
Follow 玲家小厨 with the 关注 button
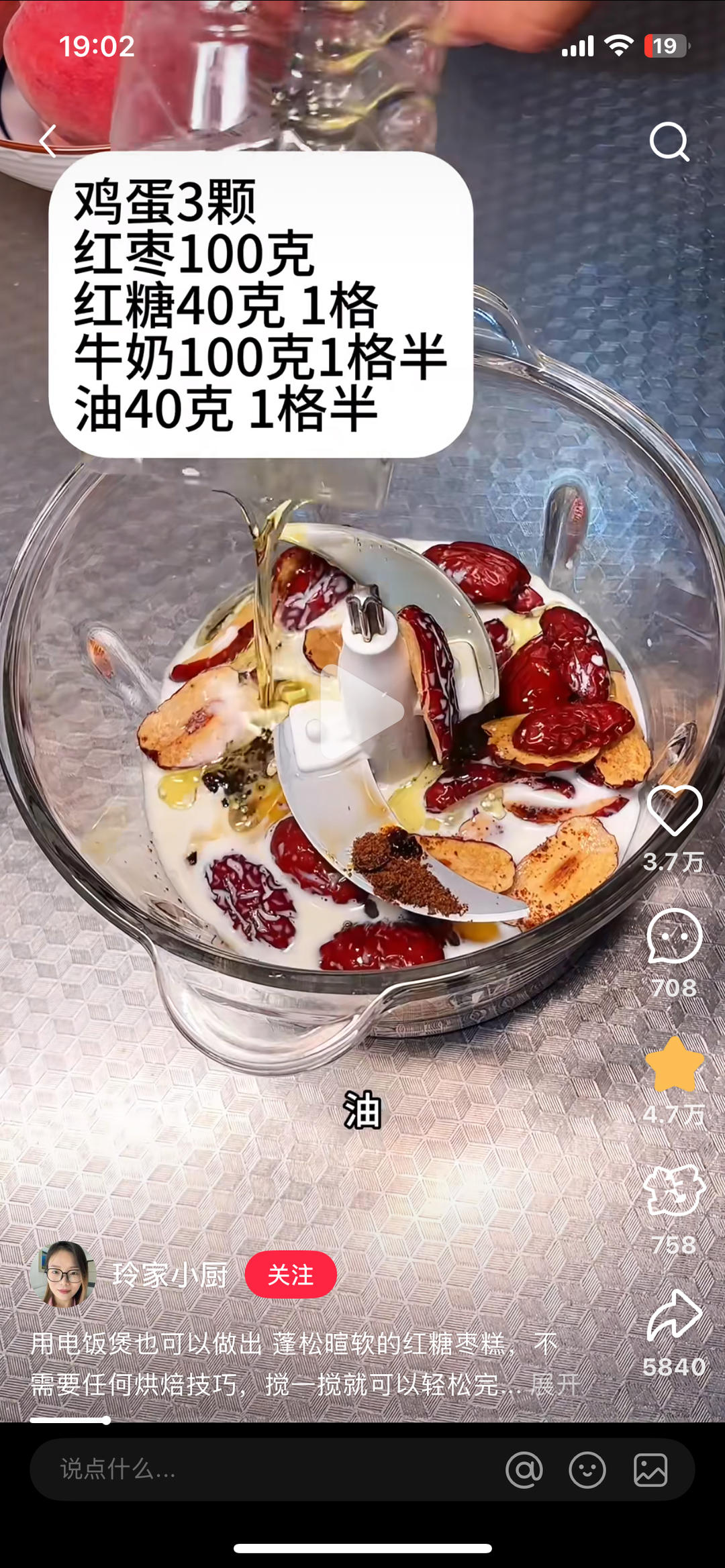[291, 1275]
